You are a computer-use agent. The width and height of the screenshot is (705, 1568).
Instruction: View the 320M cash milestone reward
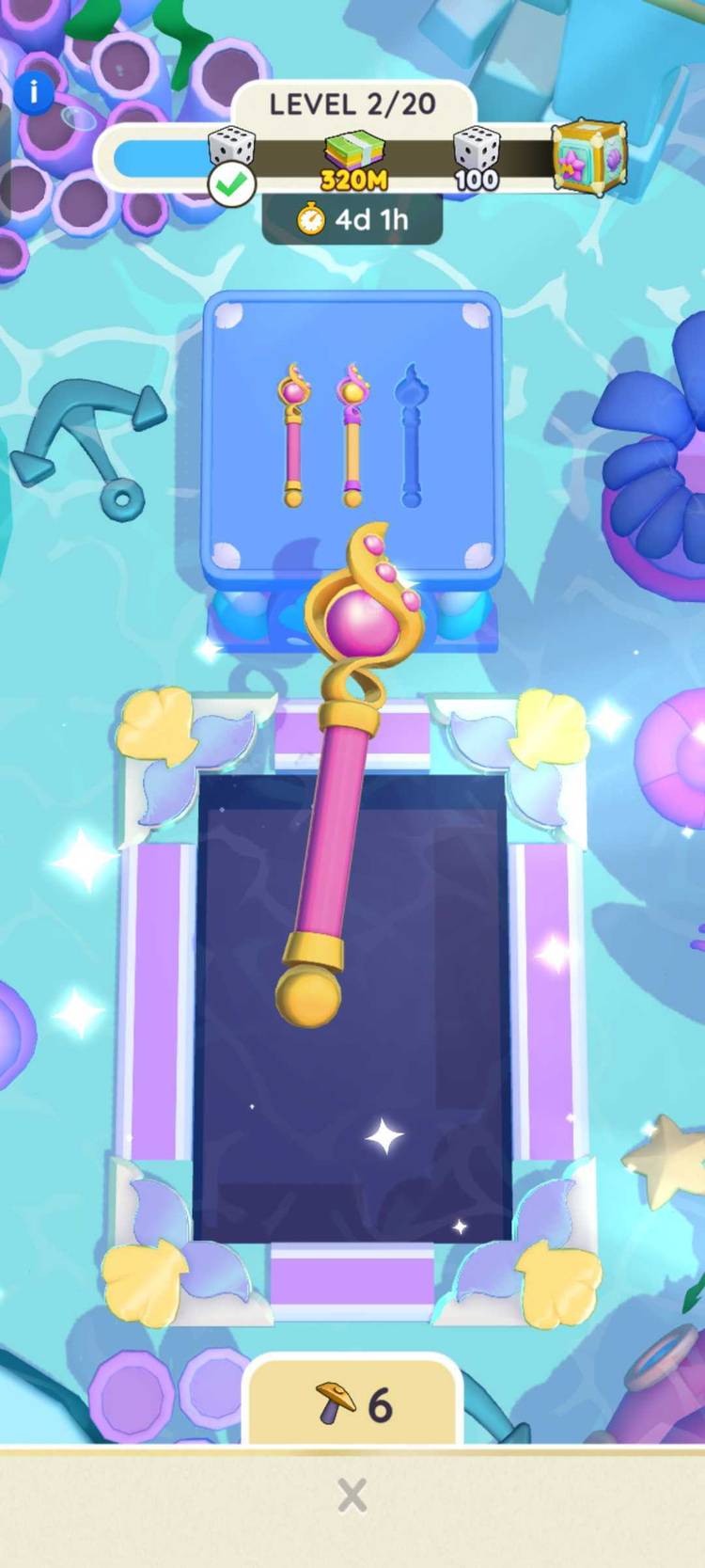[x=354, y=162]
